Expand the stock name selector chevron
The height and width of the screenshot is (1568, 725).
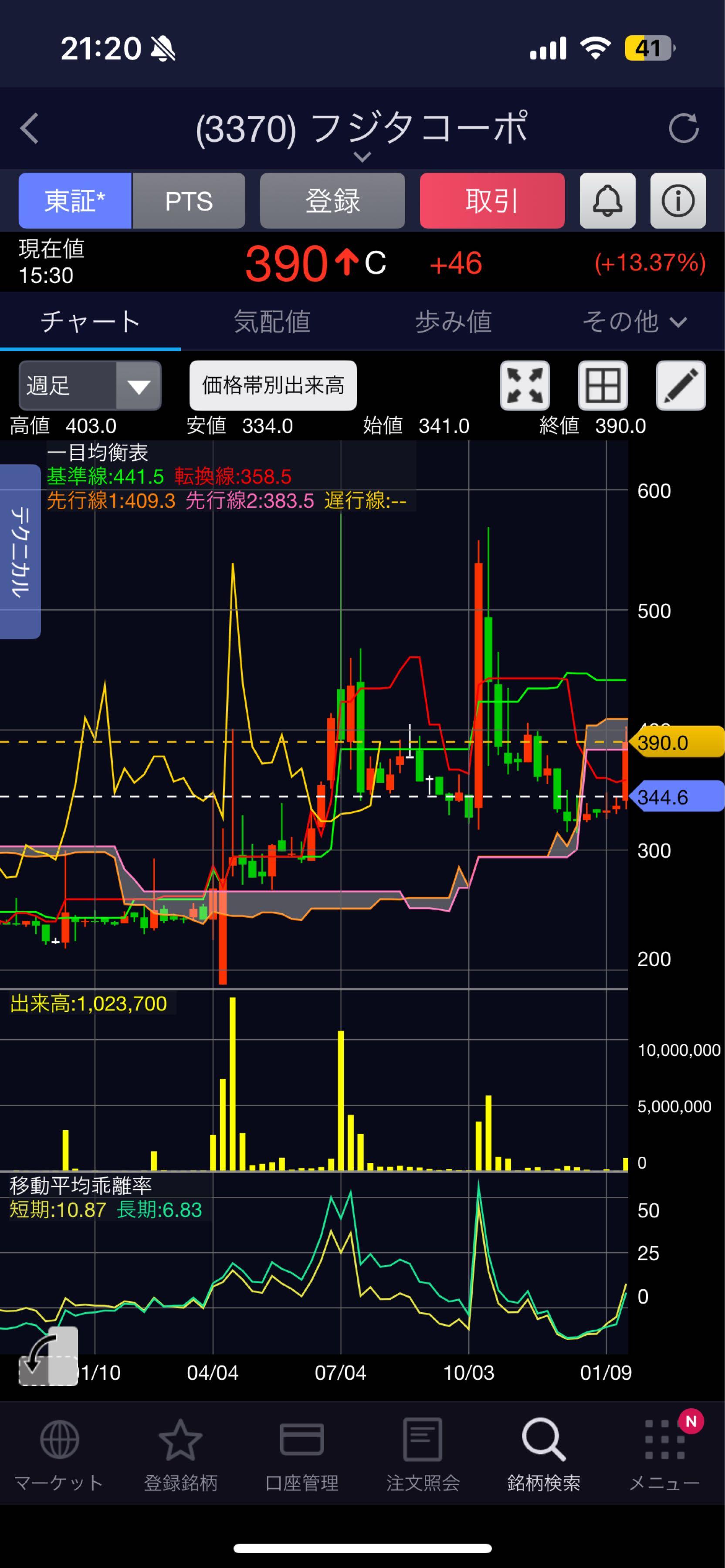tap(362, 157)
